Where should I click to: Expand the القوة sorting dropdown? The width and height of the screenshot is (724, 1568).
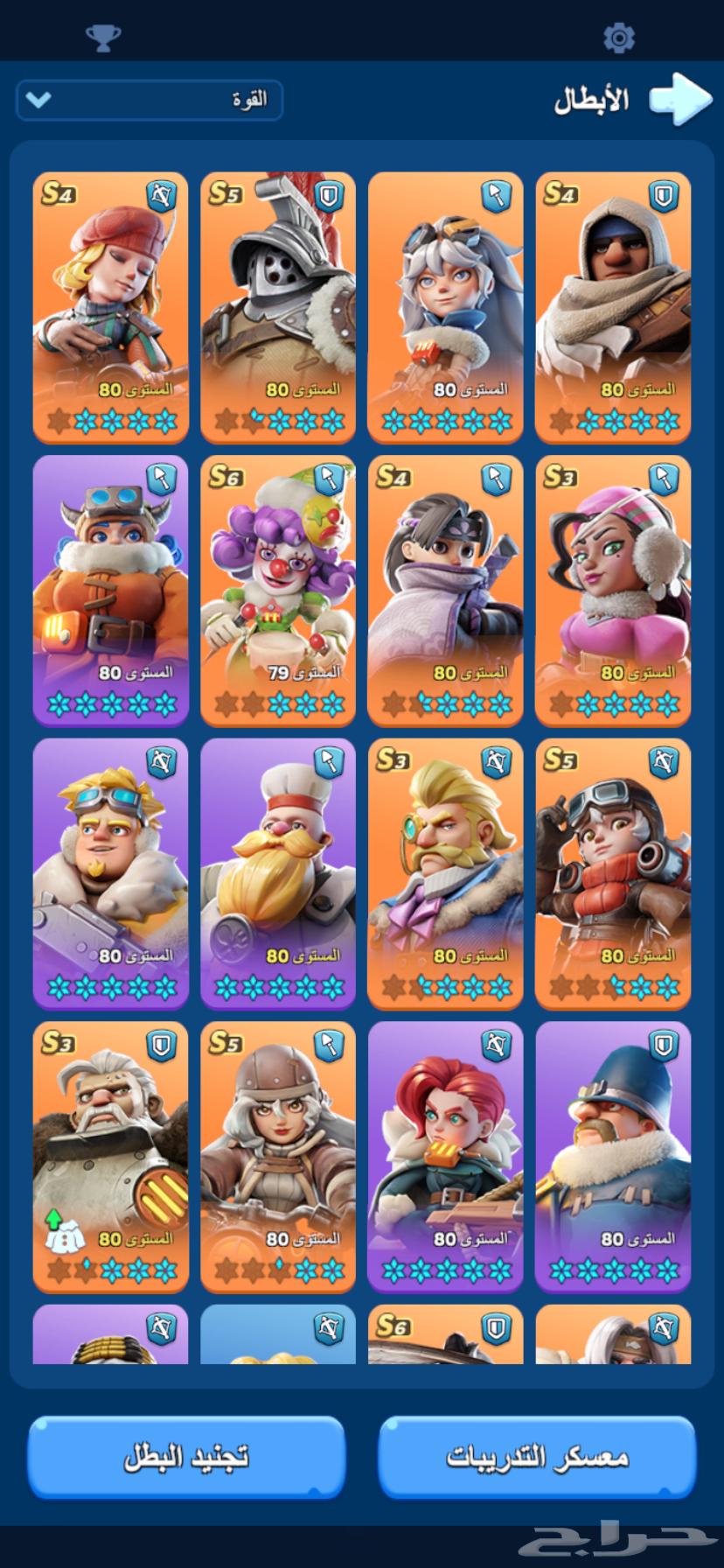click(150, 100)
